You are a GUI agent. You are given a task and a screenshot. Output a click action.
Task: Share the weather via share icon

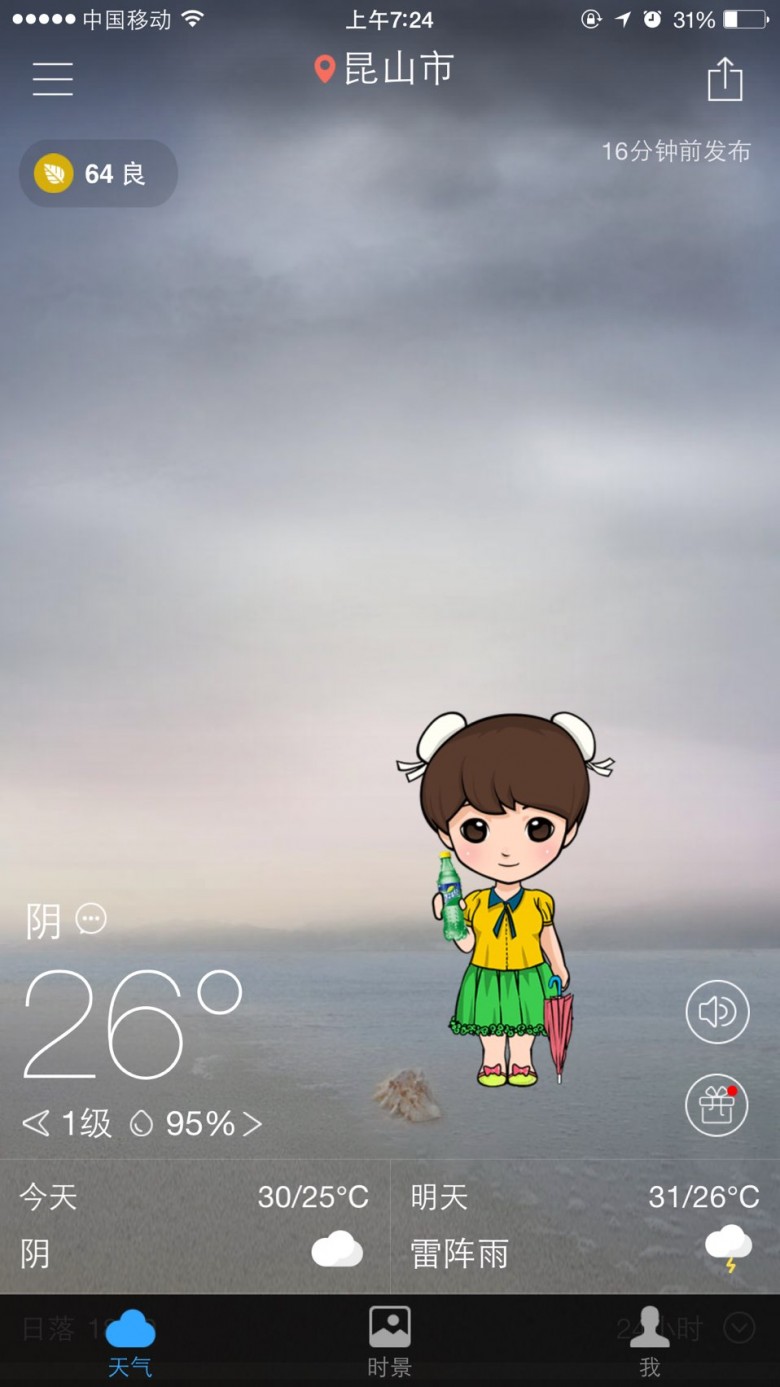(x=725, y=78)
